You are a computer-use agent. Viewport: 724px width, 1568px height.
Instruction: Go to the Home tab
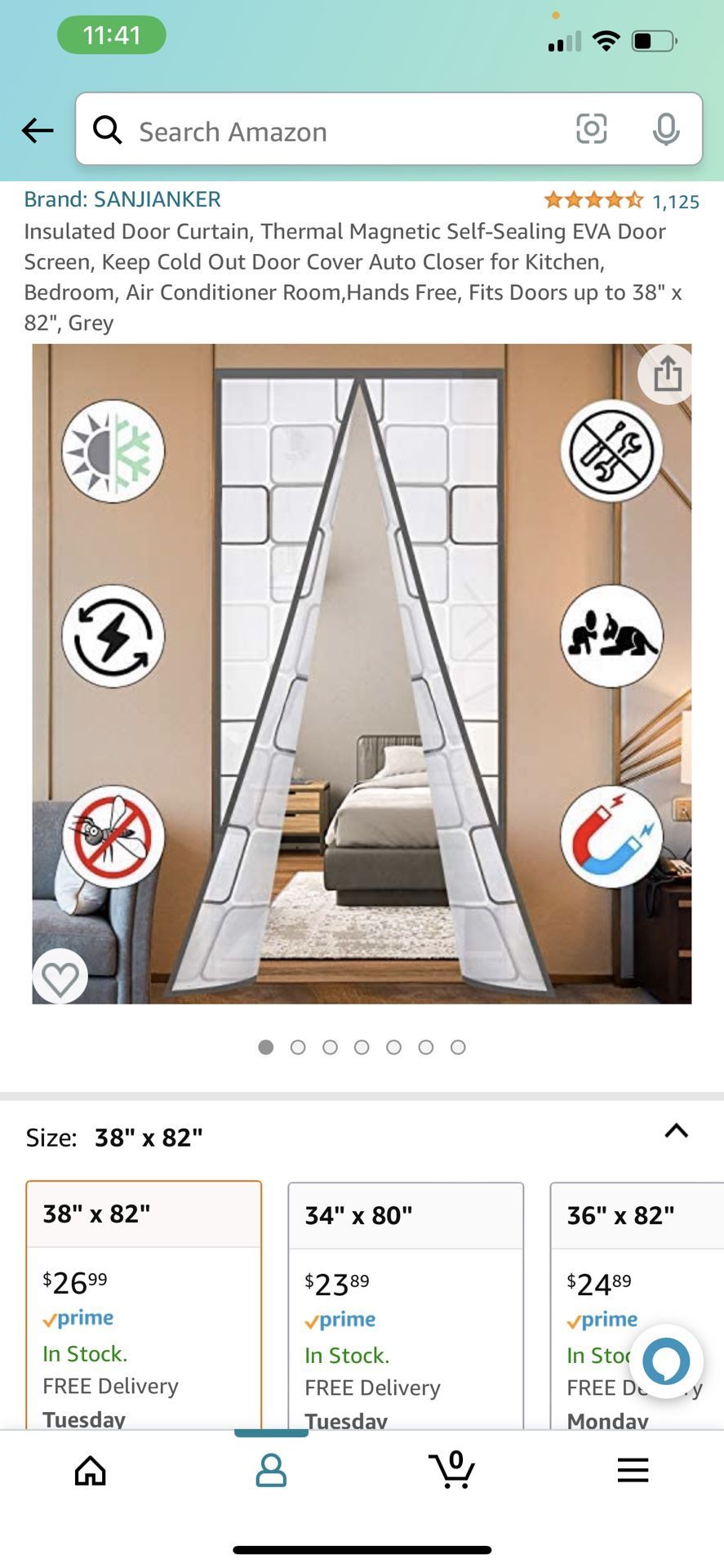(x=91, y=1470)
